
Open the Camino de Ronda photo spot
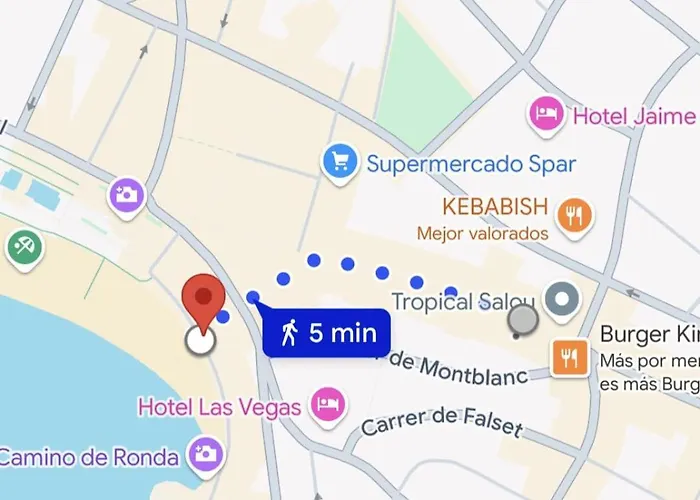pyautogui.click(x=205, y=454)
